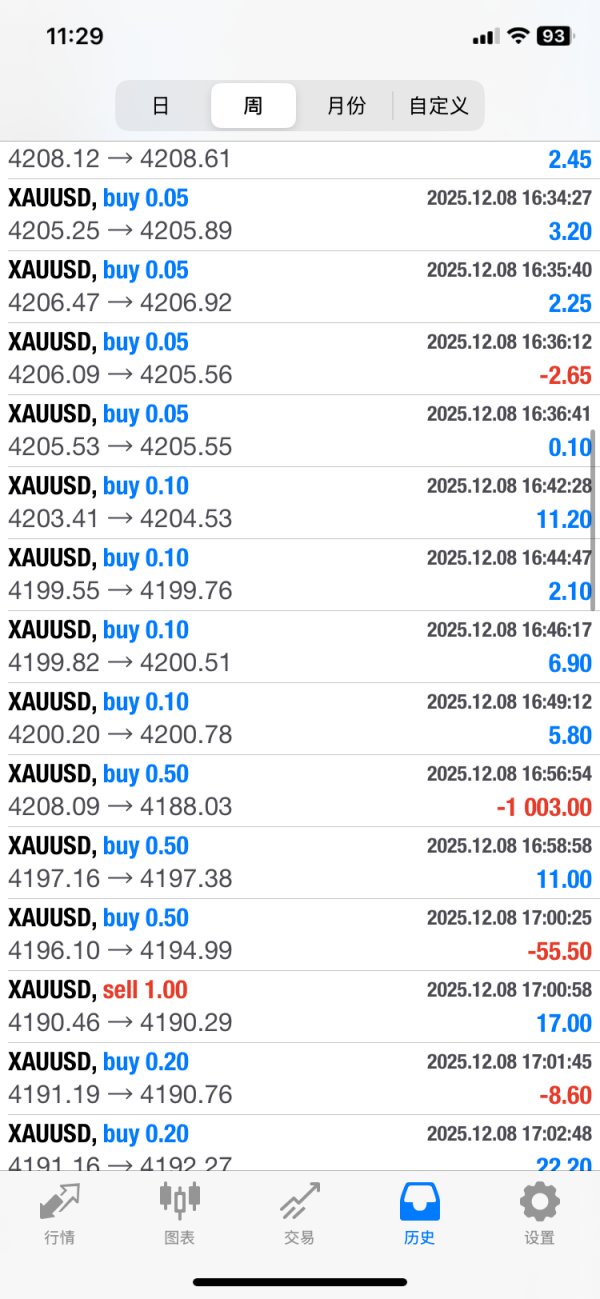600x1299 pixels.
Task: Open the trade closed at 16:36:41
Action: (300, 430)
